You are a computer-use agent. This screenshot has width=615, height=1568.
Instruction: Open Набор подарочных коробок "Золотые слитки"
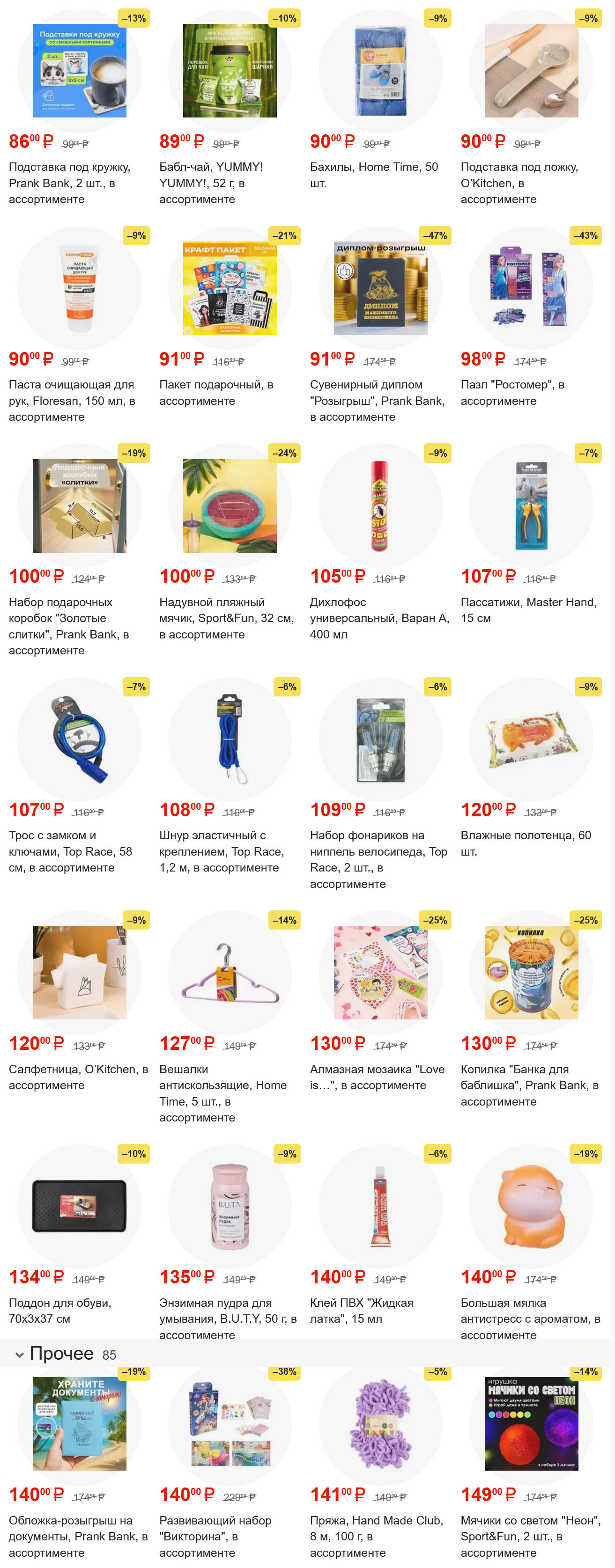[79, 506]
